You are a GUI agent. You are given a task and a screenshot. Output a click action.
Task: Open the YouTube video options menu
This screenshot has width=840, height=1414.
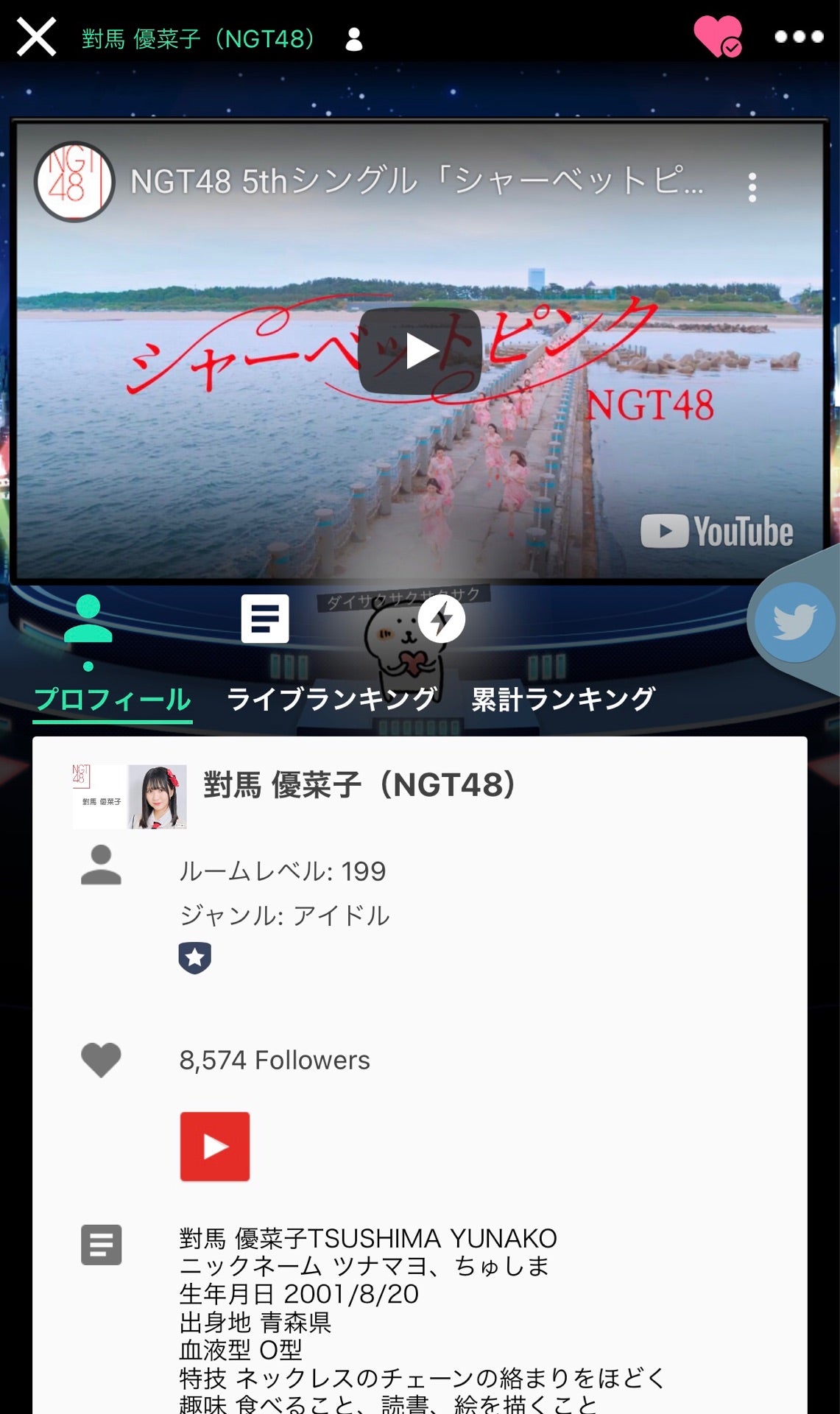coord(752,188)
